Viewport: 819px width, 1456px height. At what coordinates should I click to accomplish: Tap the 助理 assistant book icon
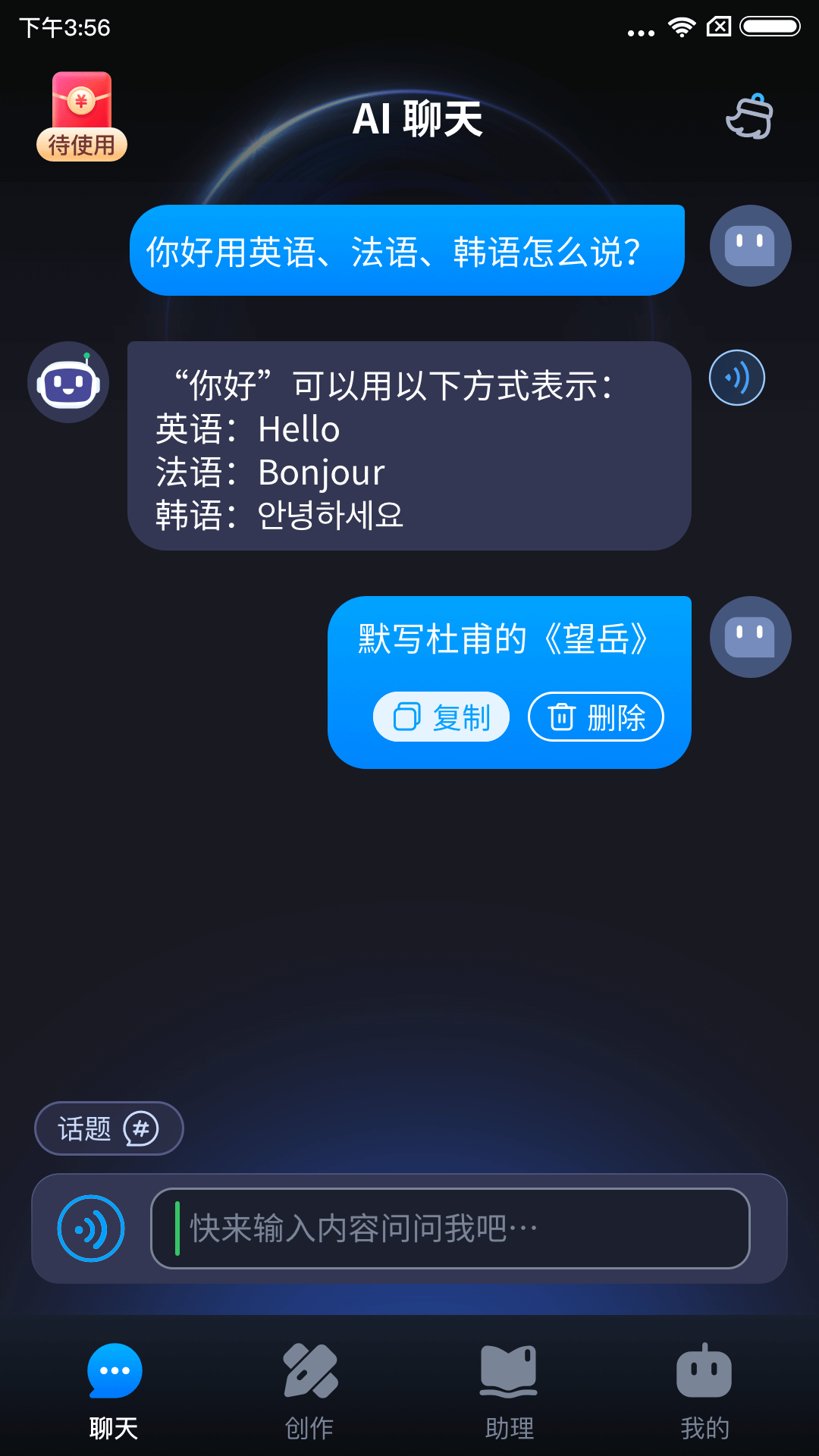[x=508, y=1373]
